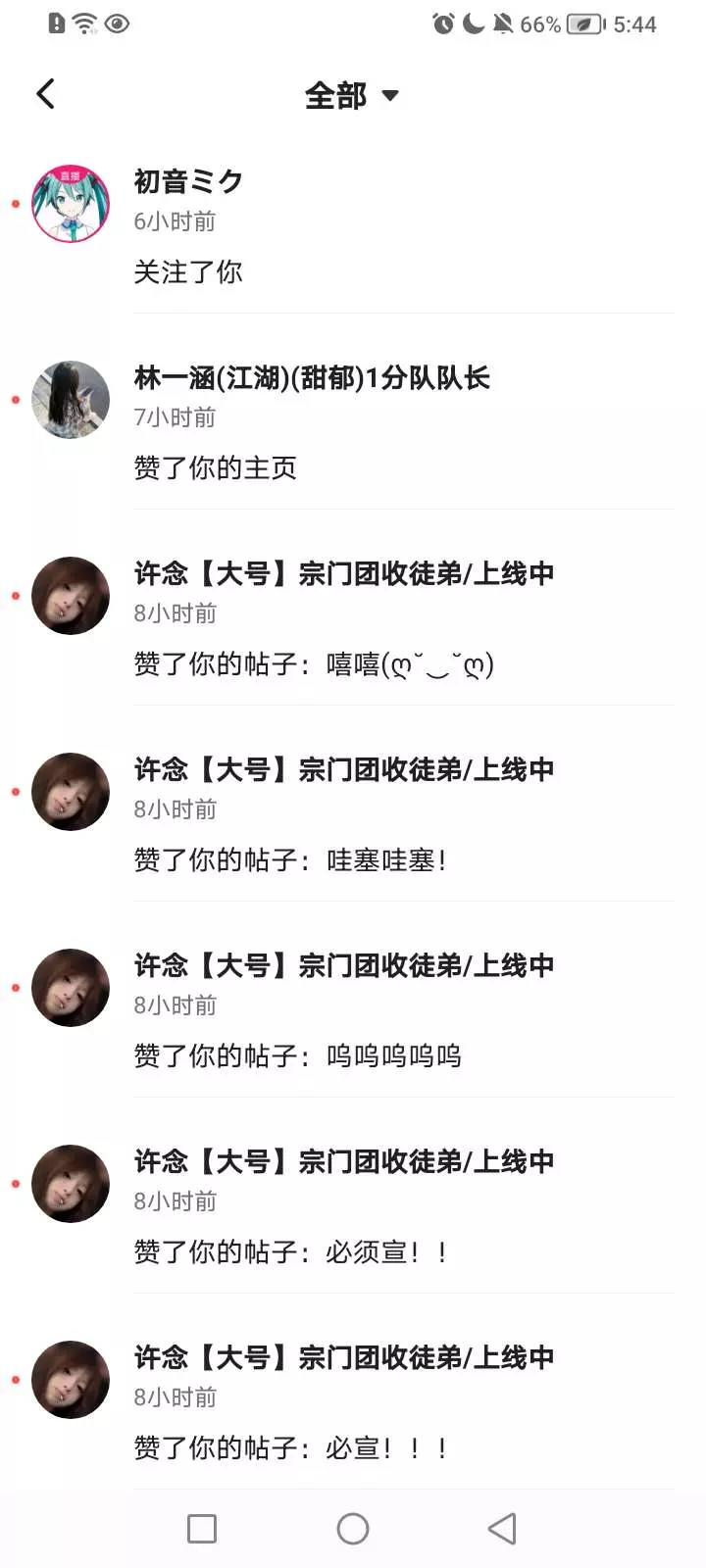The width and height of the screenshot is (706, 1568).
Task: Tap the system home button
Action: click(353, 1529)
